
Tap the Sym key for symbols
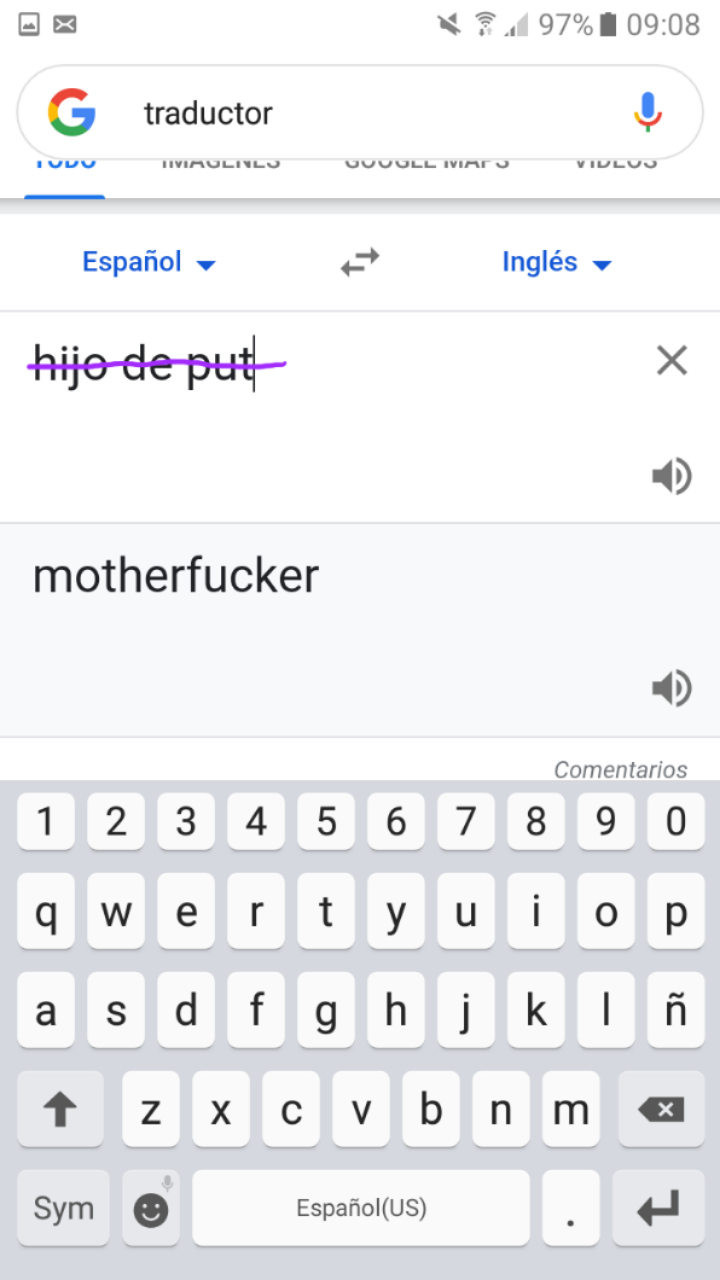pyautogui.click(x=63, y=1208)
